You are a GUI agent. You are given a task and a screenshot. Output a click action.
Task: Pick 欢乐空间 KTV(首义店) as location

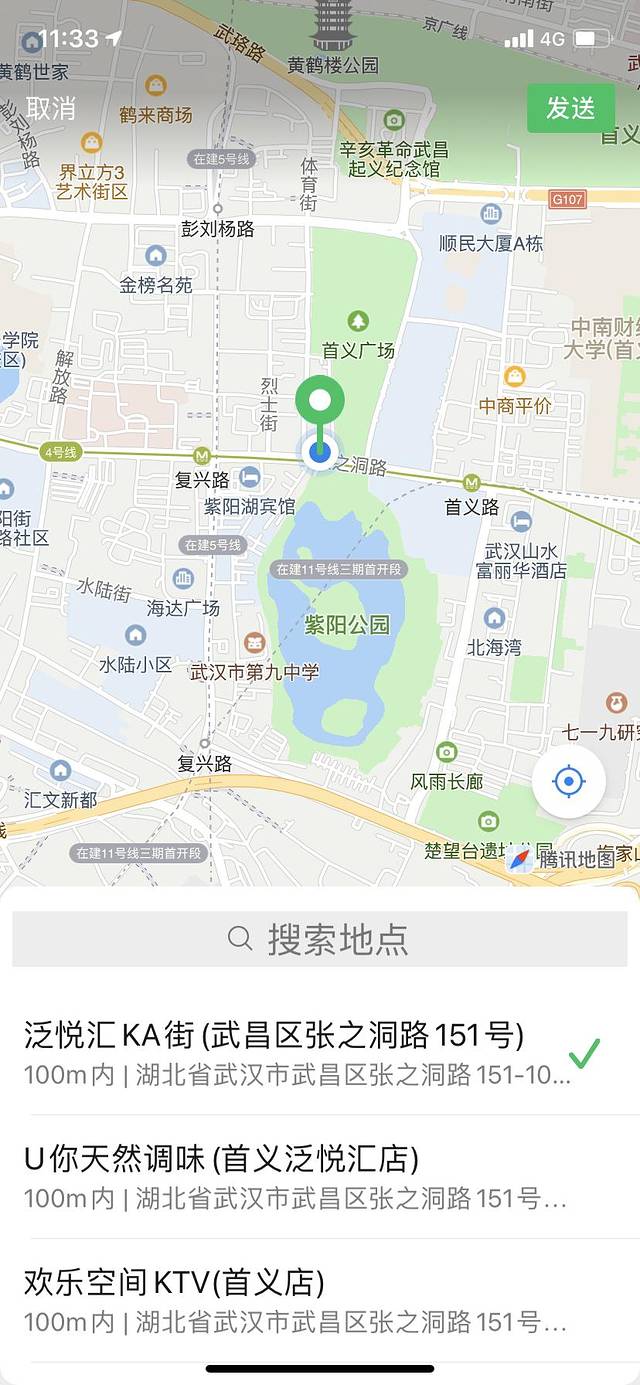point(300,1300)
